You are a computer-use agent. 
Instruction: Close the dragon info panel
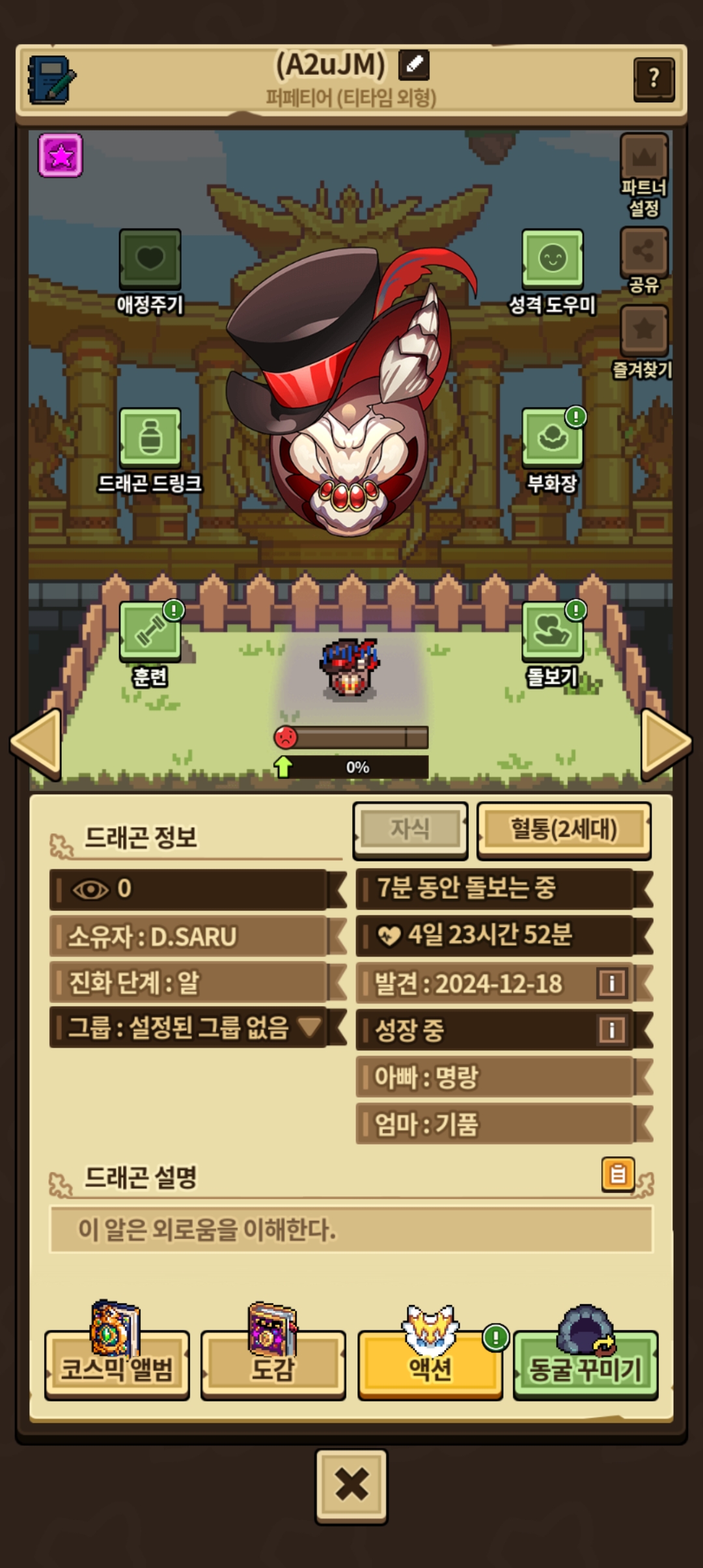351,1486
